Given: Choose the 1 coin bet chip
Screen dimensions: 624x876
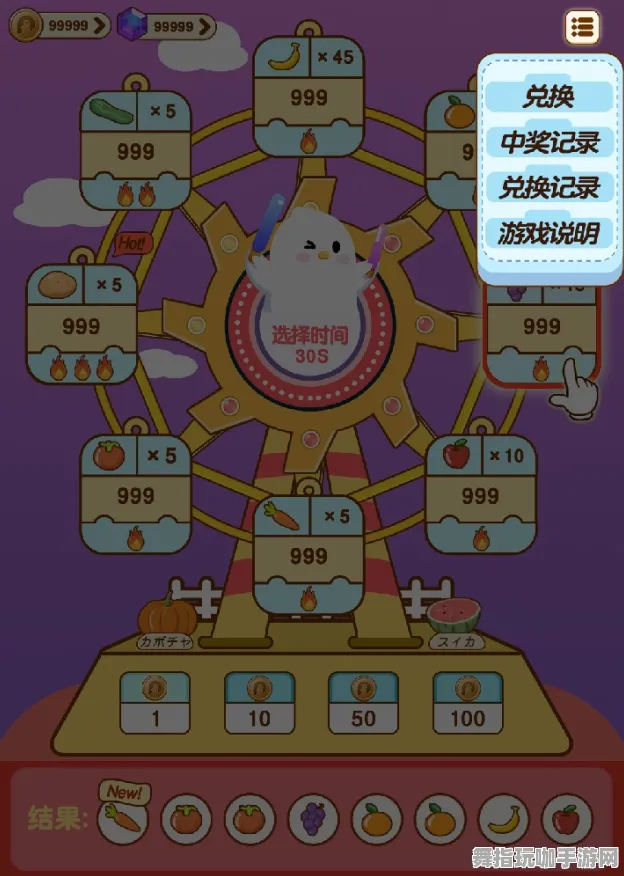Looking at the screenshot, I should (155, 703).
